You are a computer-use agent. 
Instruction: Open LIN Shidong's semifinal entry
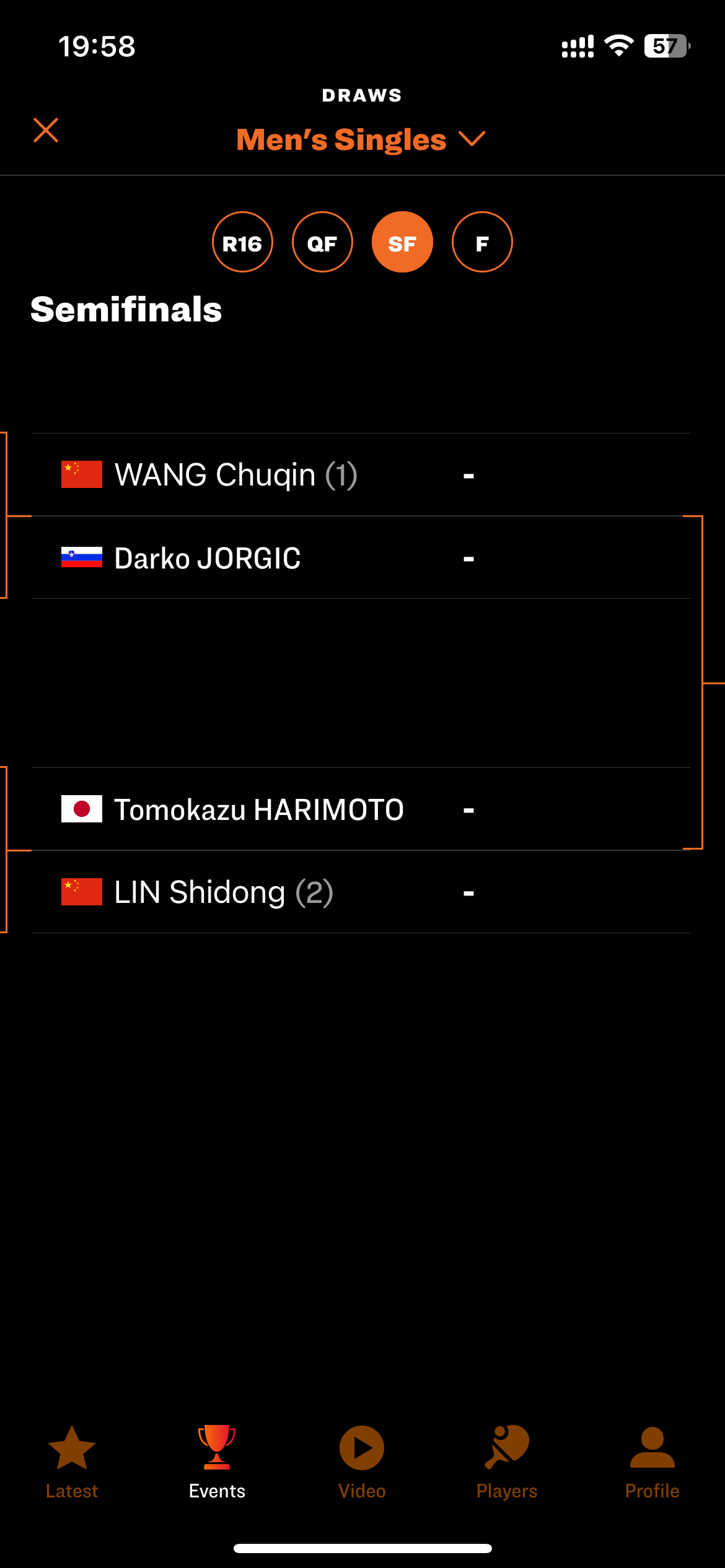pyautogui.click(x=361, y=892)
